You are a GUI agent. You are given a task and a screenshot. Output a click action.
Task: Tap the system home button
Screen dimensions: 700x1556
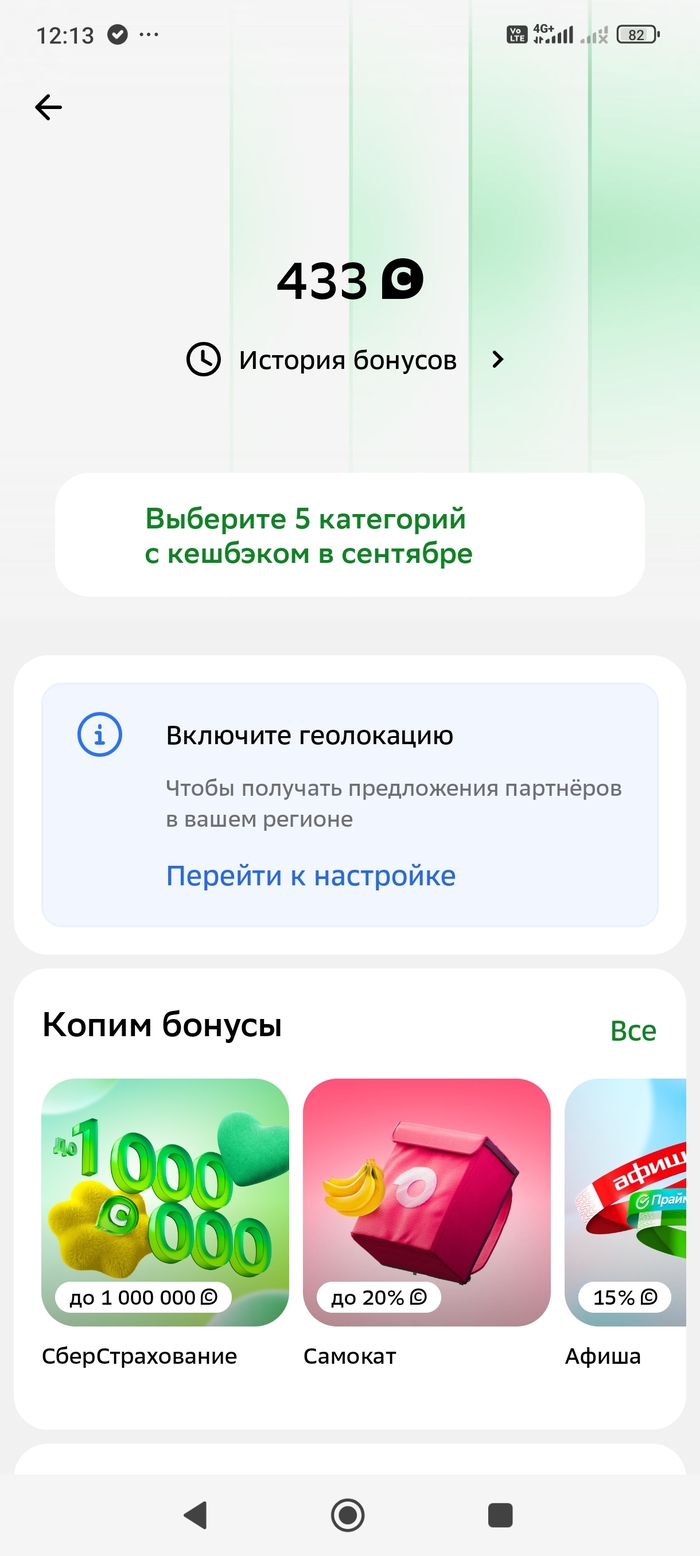(348, 1515)
